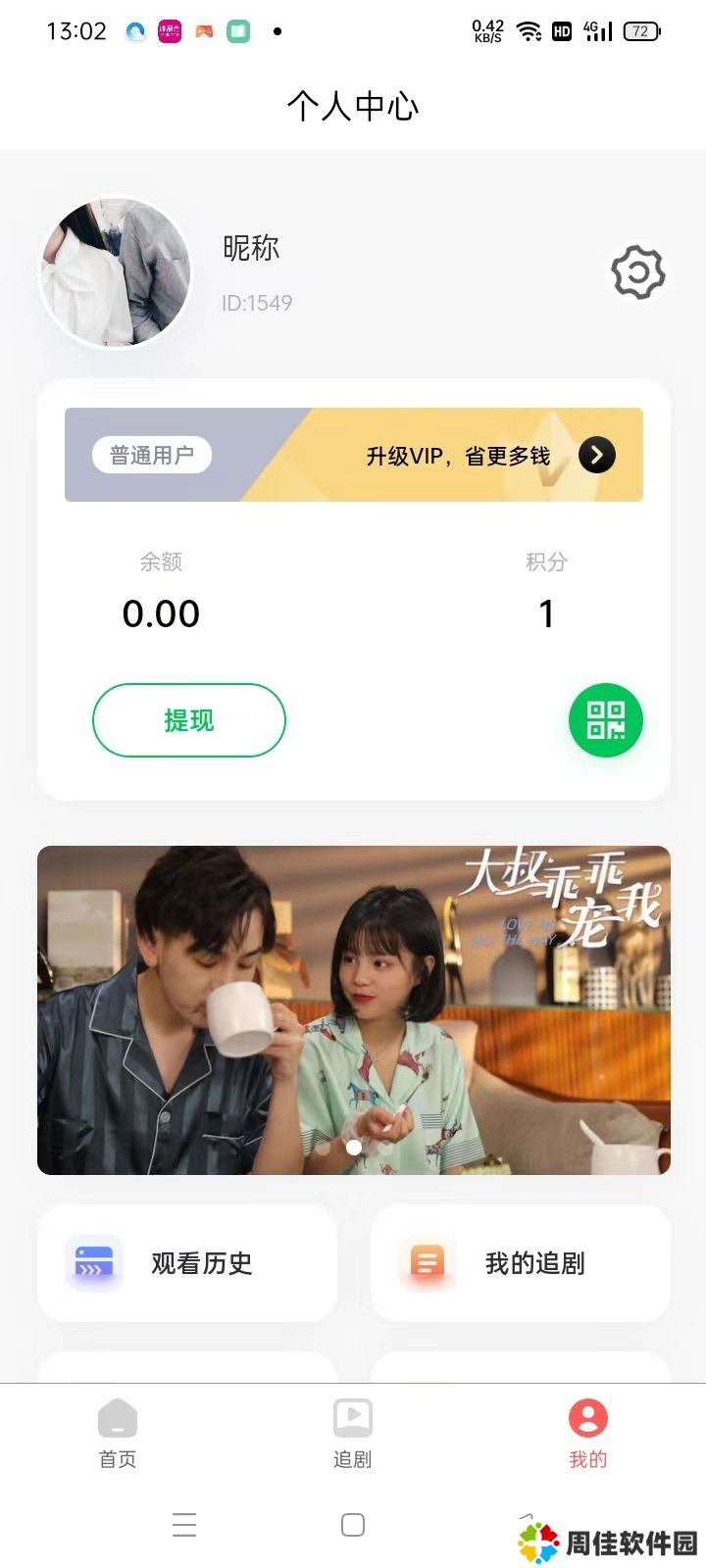
Task: Tap the 提现 withdraw button
Action: pyautogui.click(x=189, y=720)
